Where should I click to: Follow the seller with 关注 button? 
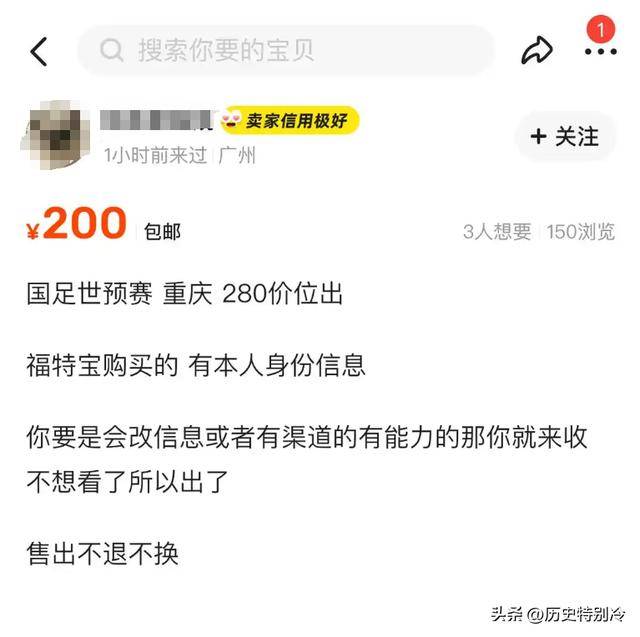[566, 136]
